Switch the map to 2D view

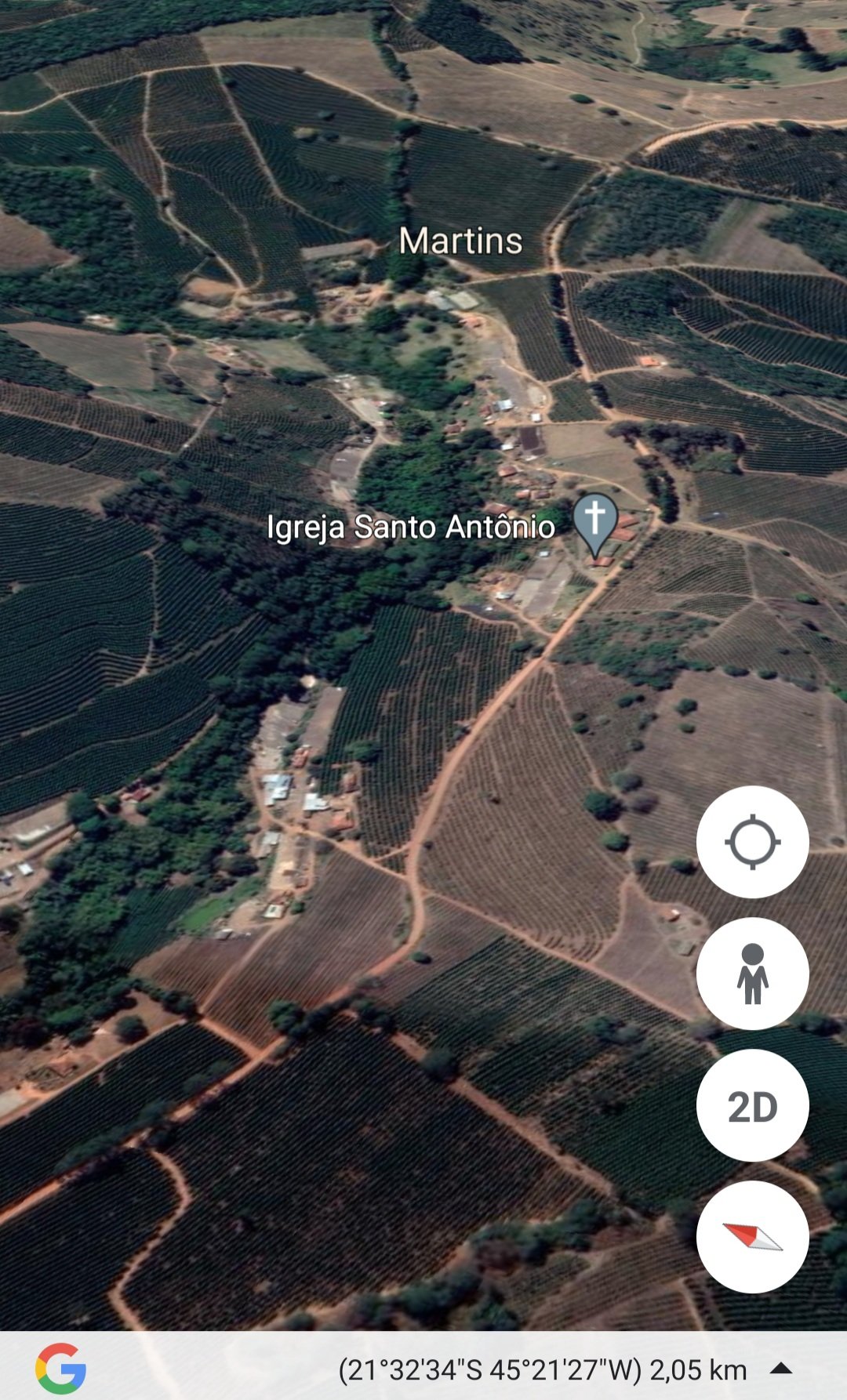pyautogui.click(x=752, y=1105)
